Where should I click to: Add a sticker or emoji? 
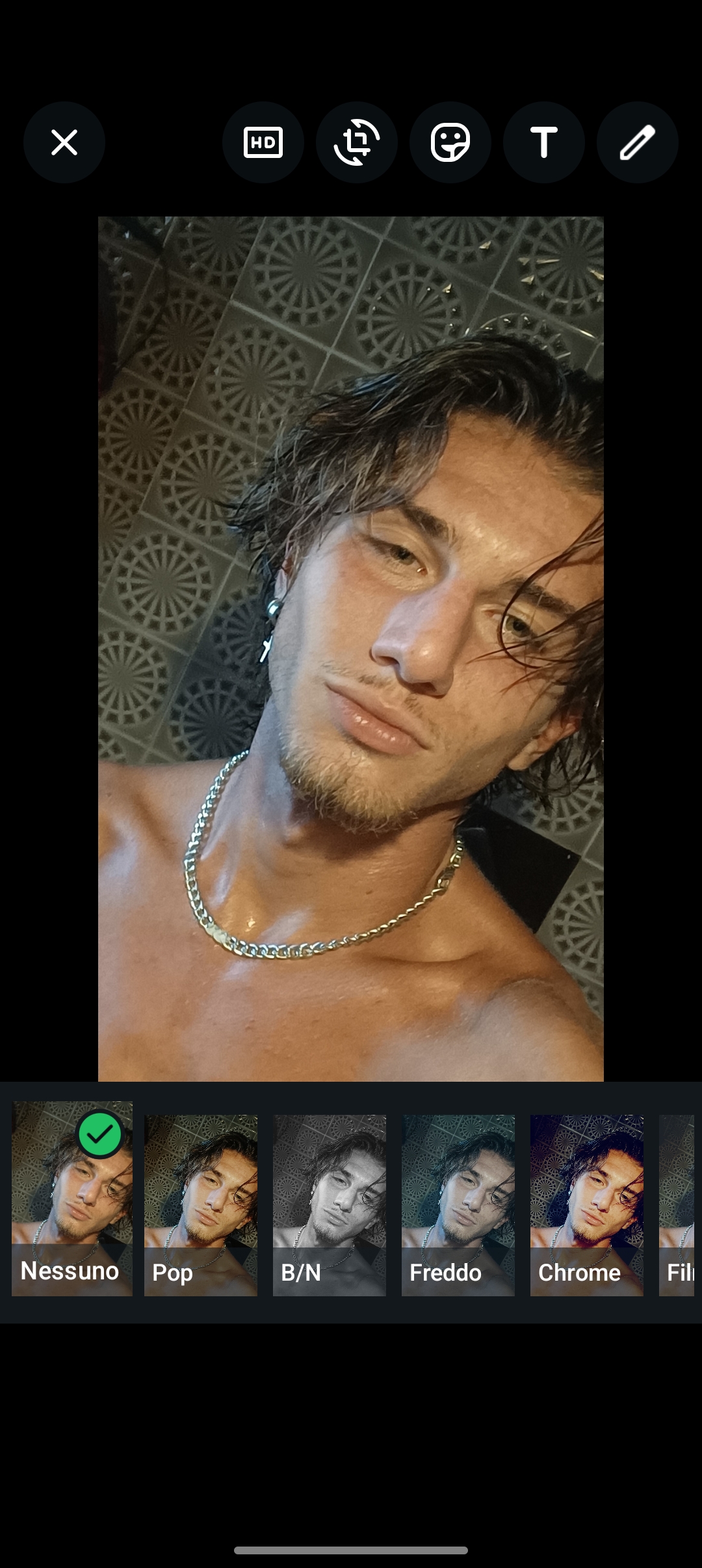coord(450,142)
